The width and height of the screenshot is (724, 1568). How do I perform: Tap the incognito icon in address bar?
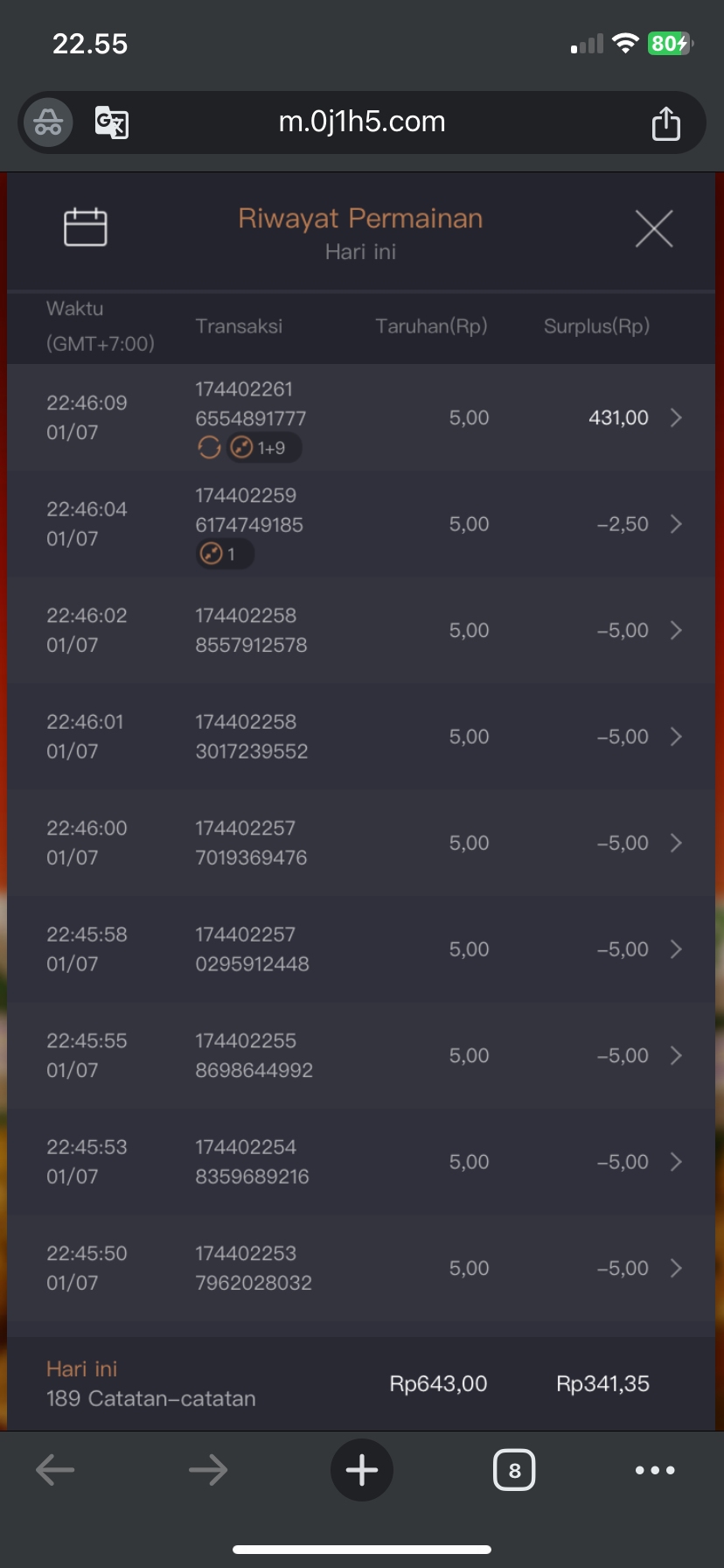[48, 122]
